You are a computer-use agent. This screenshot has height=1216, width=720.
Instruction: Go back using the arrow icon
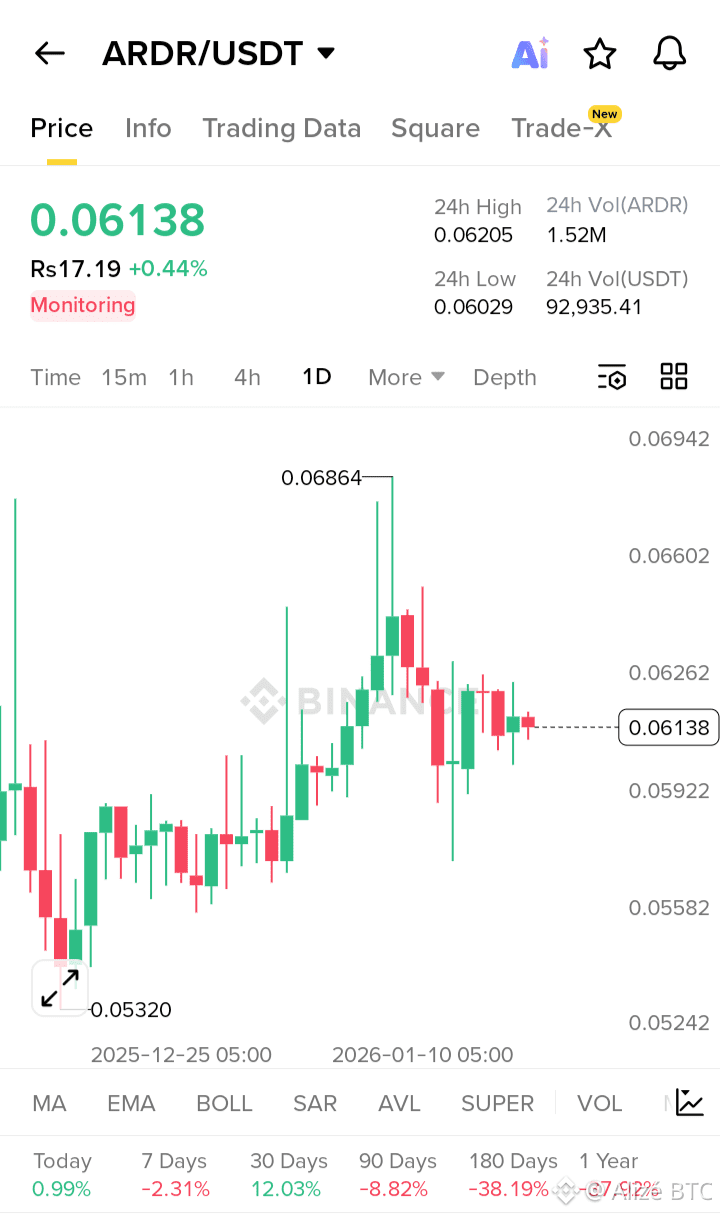pyautogui.click(x=49, y=53)
